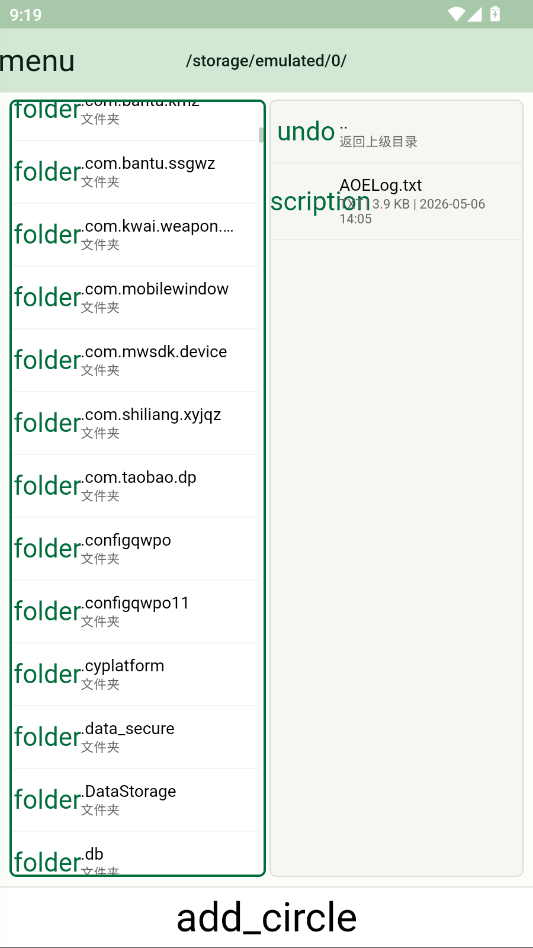Open the com.kwai.weapon folder
The width and height of the screenshot is (533, 948).
[x=135, y=235]
